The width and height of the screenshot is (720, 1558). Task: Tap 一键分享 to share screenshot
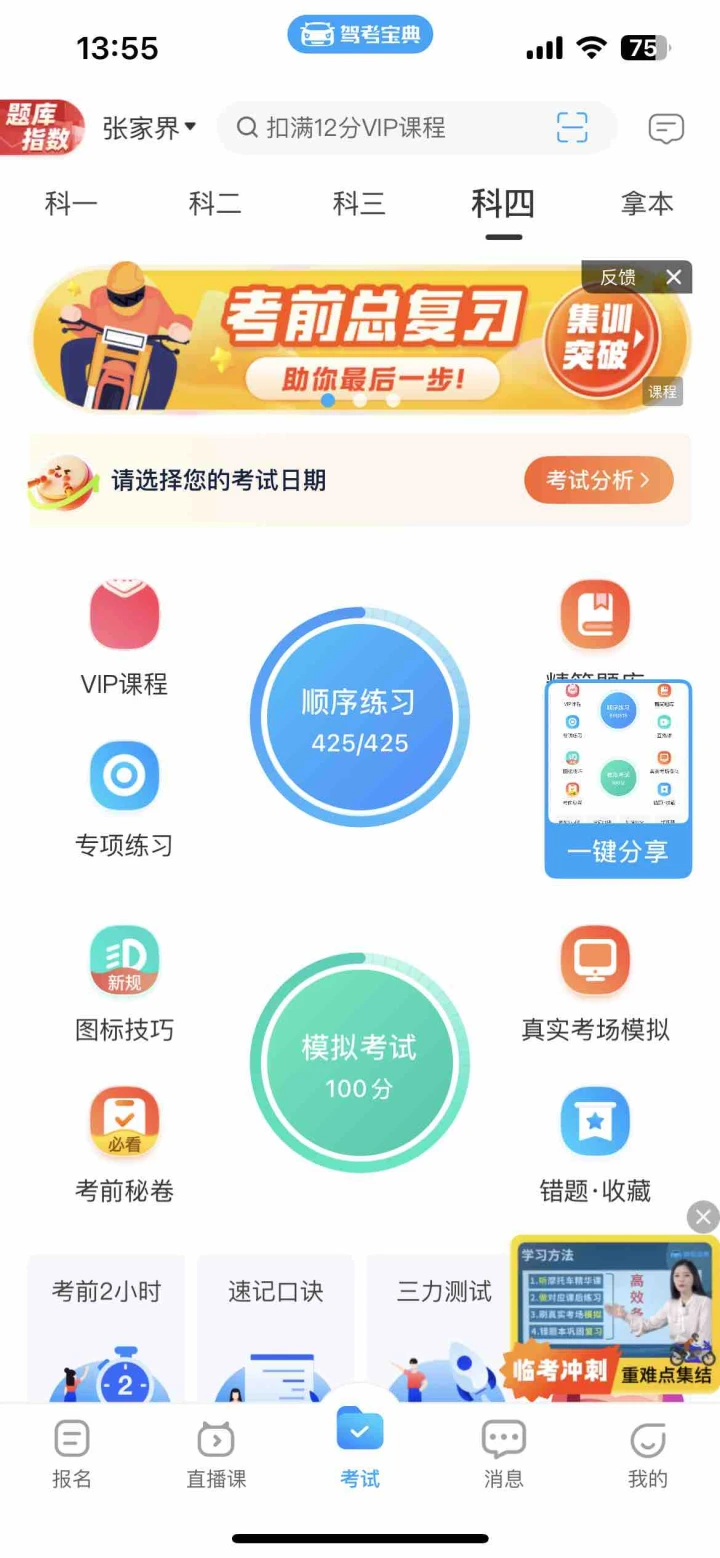[617, 851]
